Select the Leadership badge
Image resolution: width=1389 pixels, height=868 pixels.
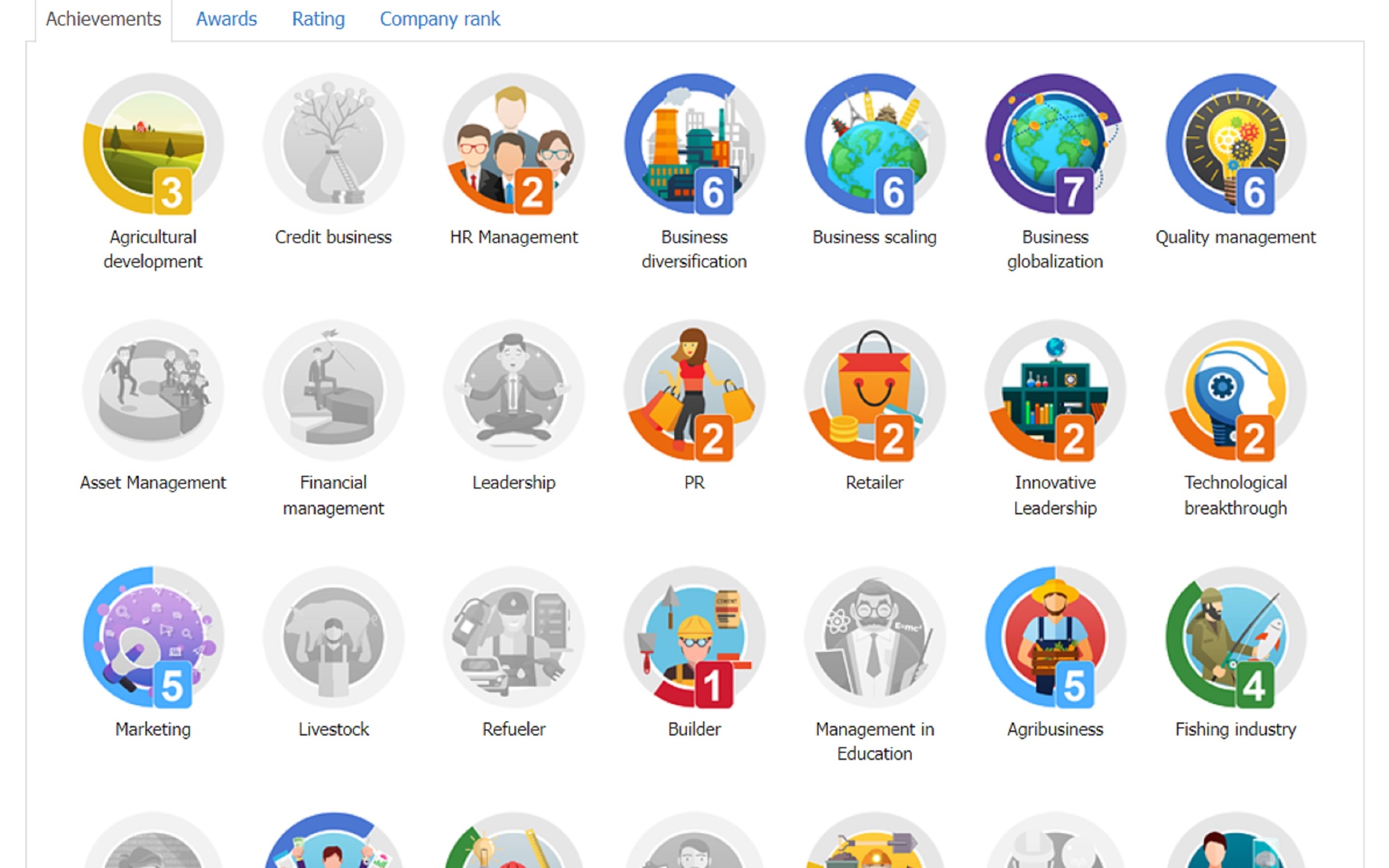(514, 391)
